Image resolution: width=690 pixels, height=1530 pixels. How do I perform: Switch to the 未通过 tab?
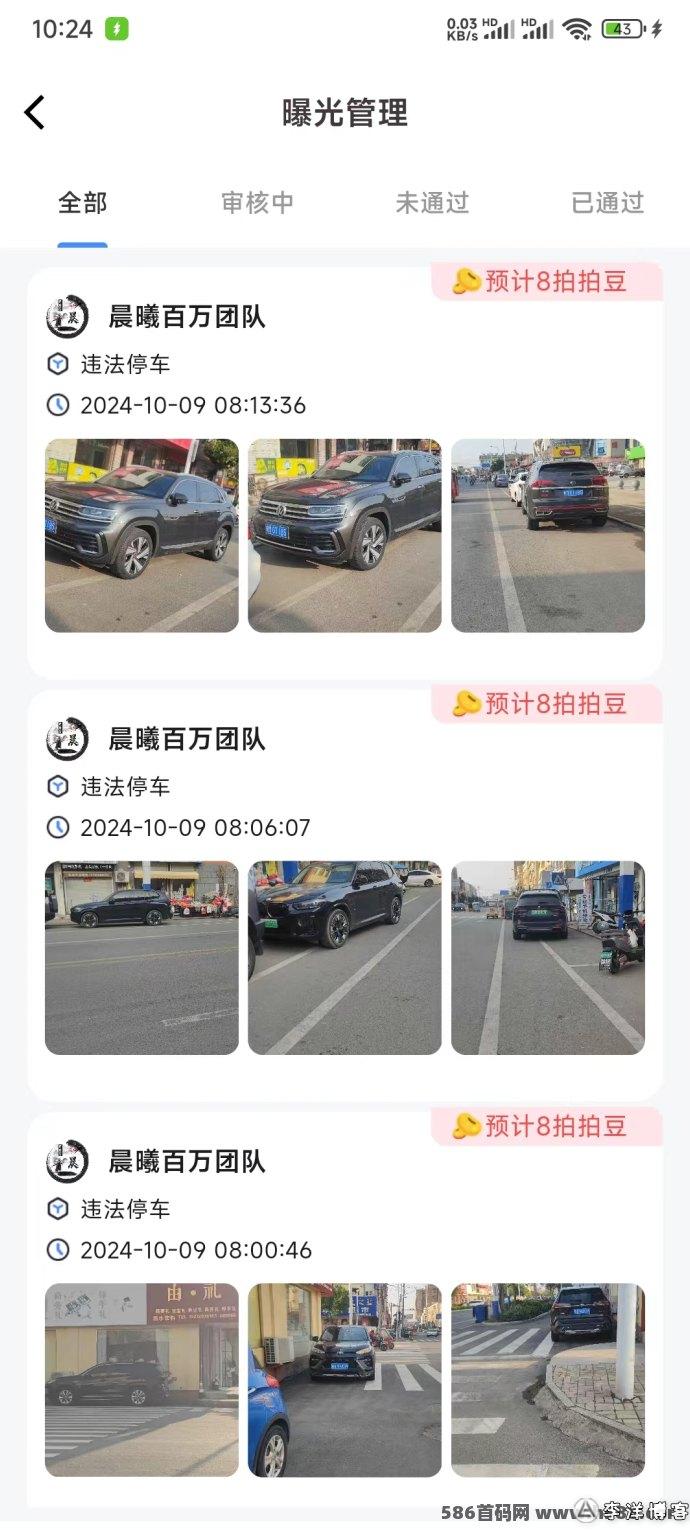pyautogui.click(x=432, y=203)
